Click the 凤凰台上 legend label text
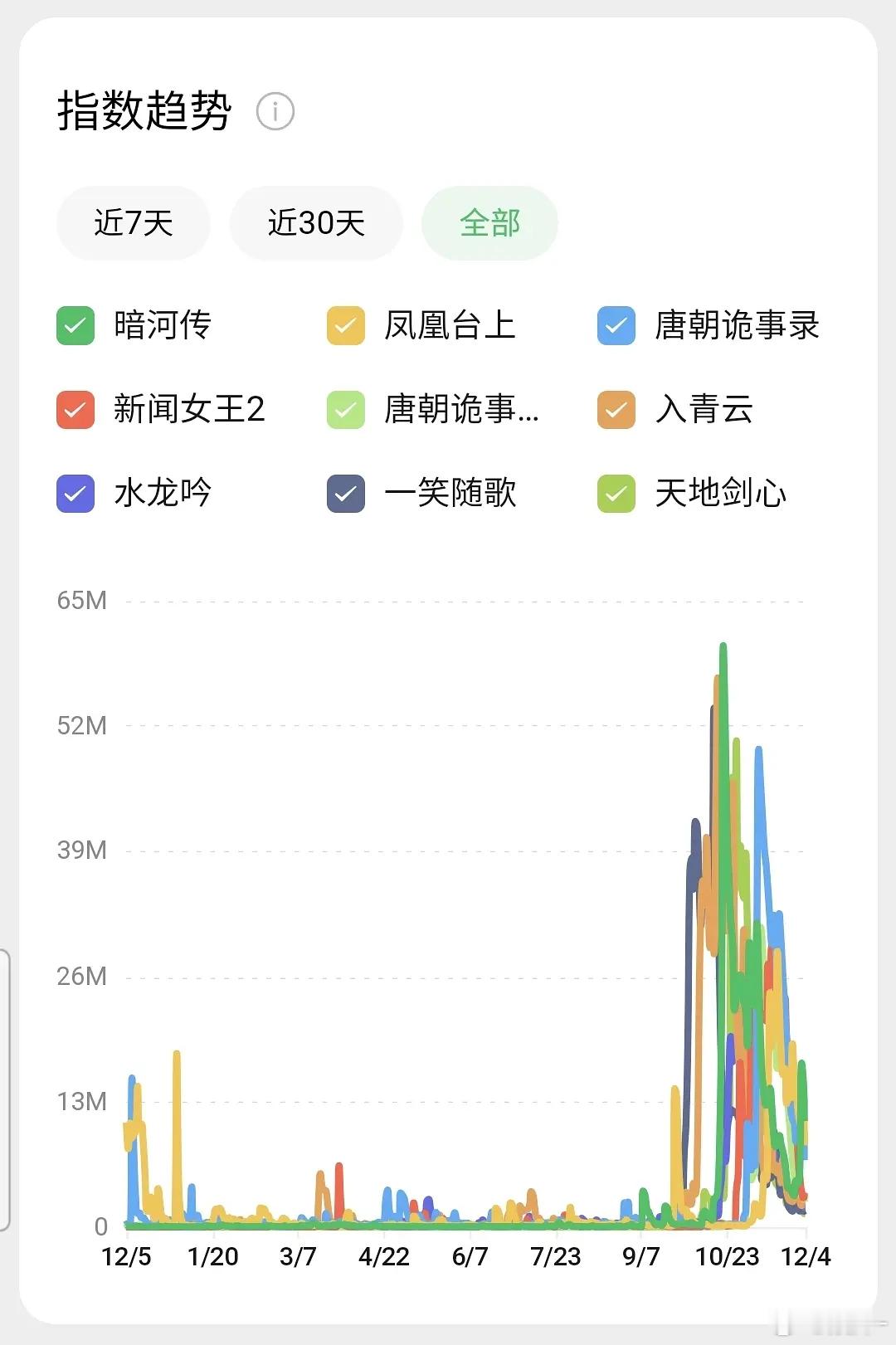896x1345 pixels. click(450, 325)
